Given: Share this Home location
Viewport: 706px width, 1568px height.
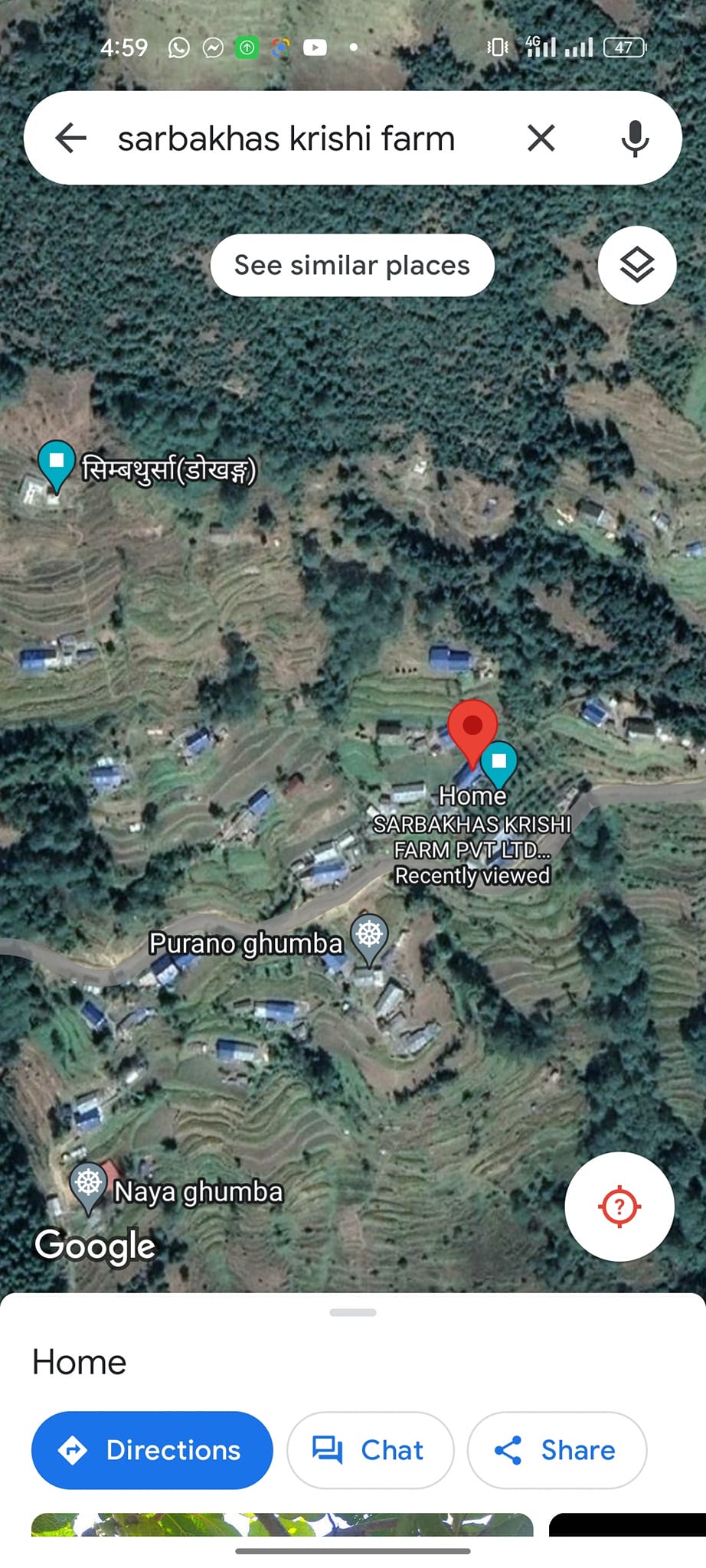Looking at the screenshot, I should [x=557, y=1449].
